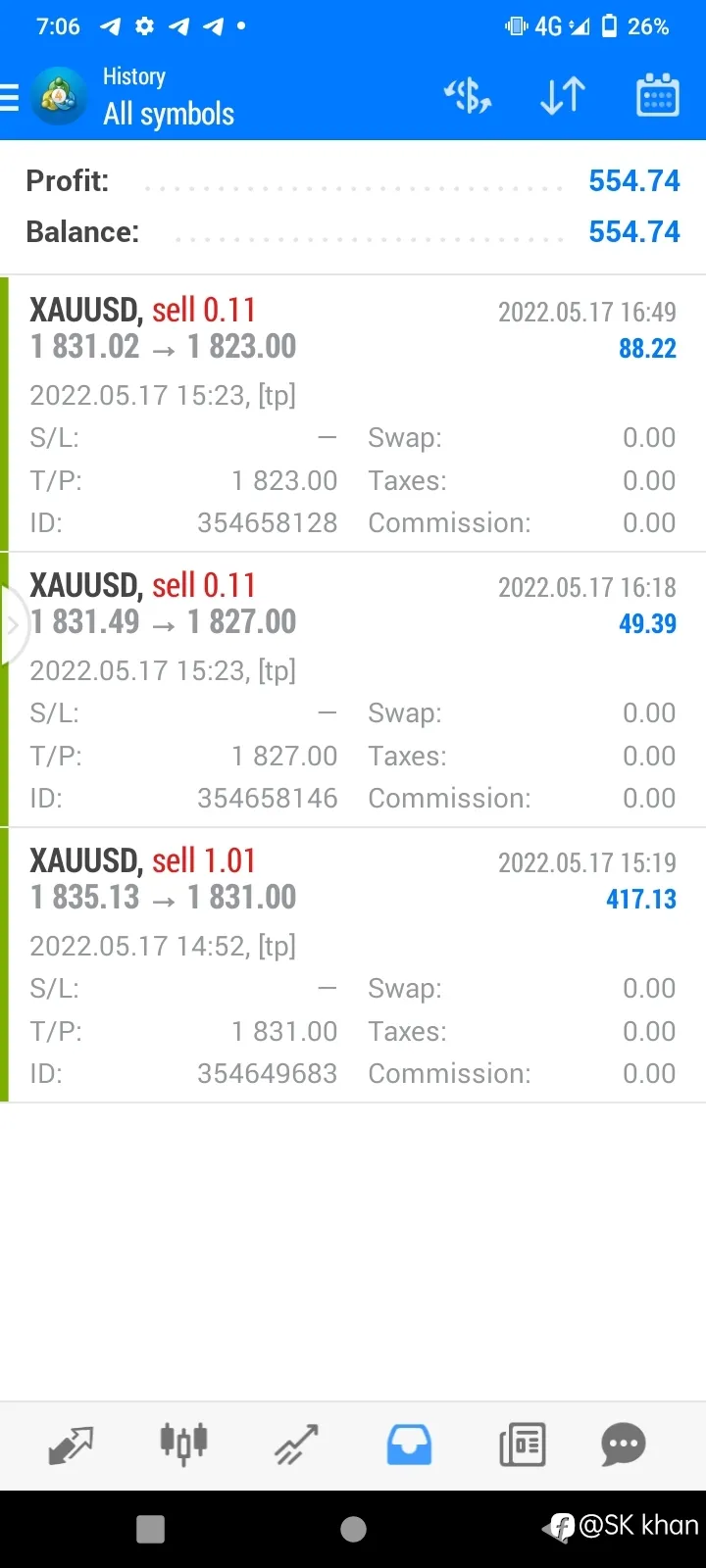
Task: Select the XAUUSD trade with profit 49.39
Action: [x=353, y=689]
